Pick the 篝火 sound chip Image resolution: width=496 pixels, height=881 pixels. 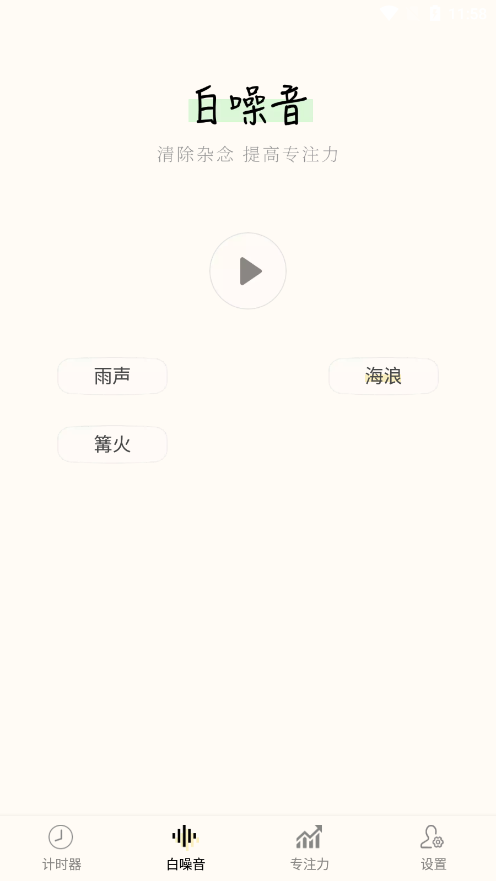tap(112, 444)
